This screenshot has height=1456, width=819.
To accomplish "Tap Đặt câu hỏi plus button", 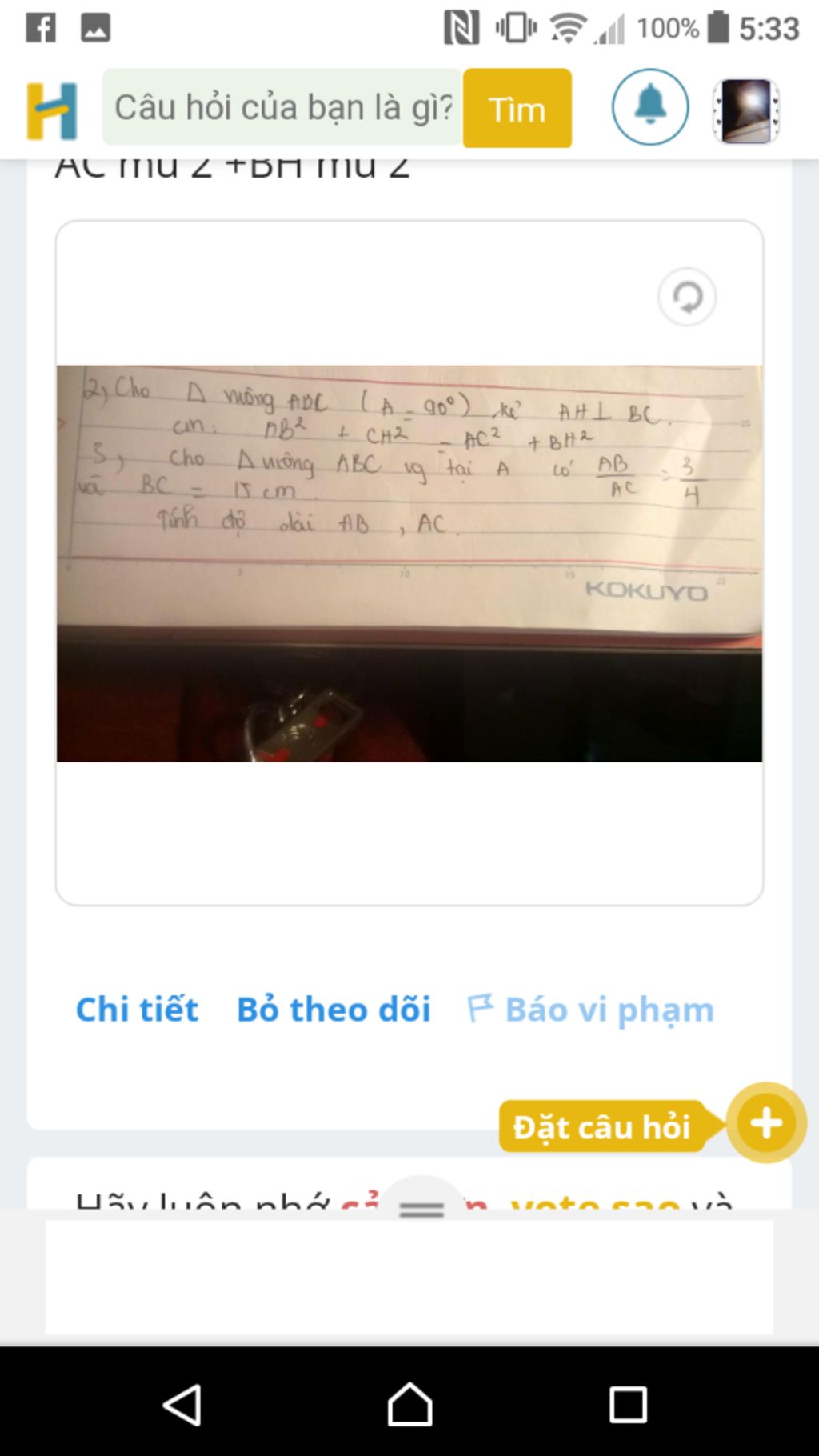I will coord(765,1123).
